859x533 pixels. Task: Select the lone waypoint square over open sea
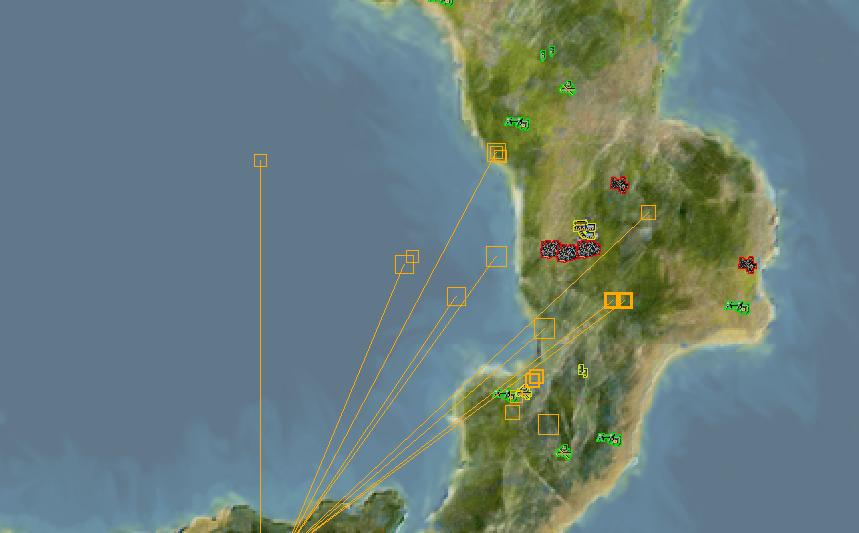[260, 160]
